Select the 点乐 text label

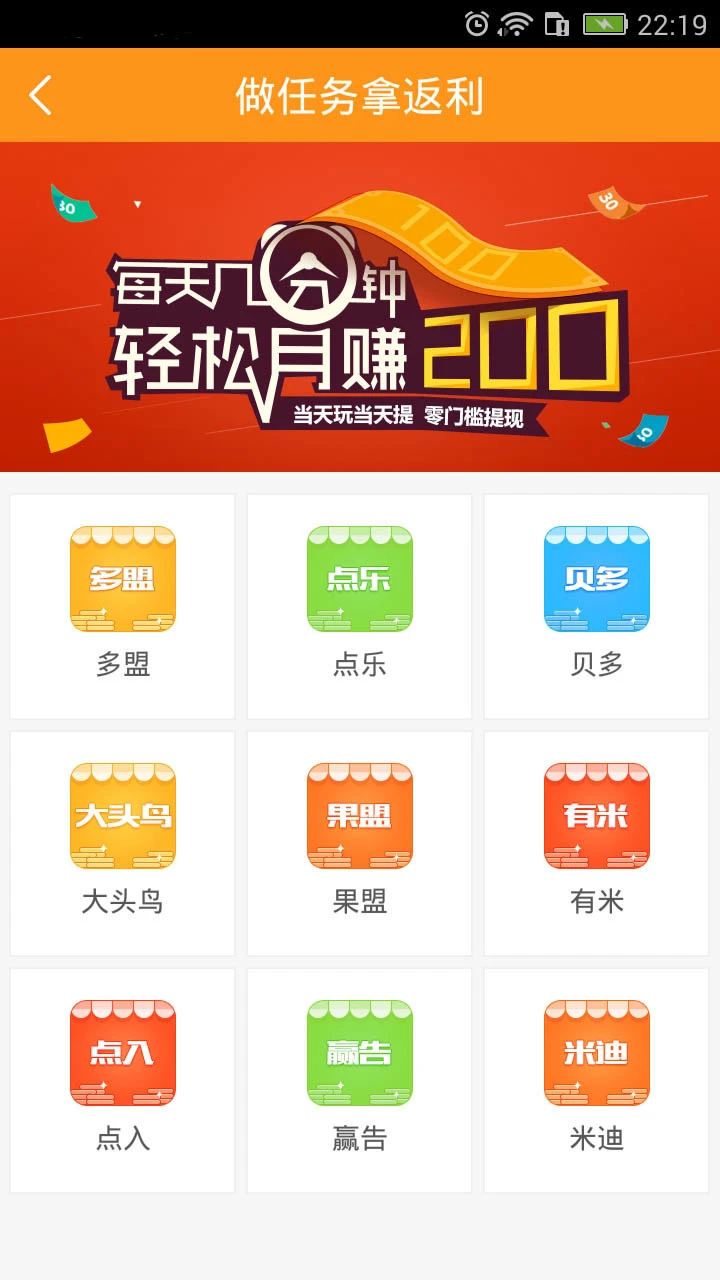coord(359,664)
